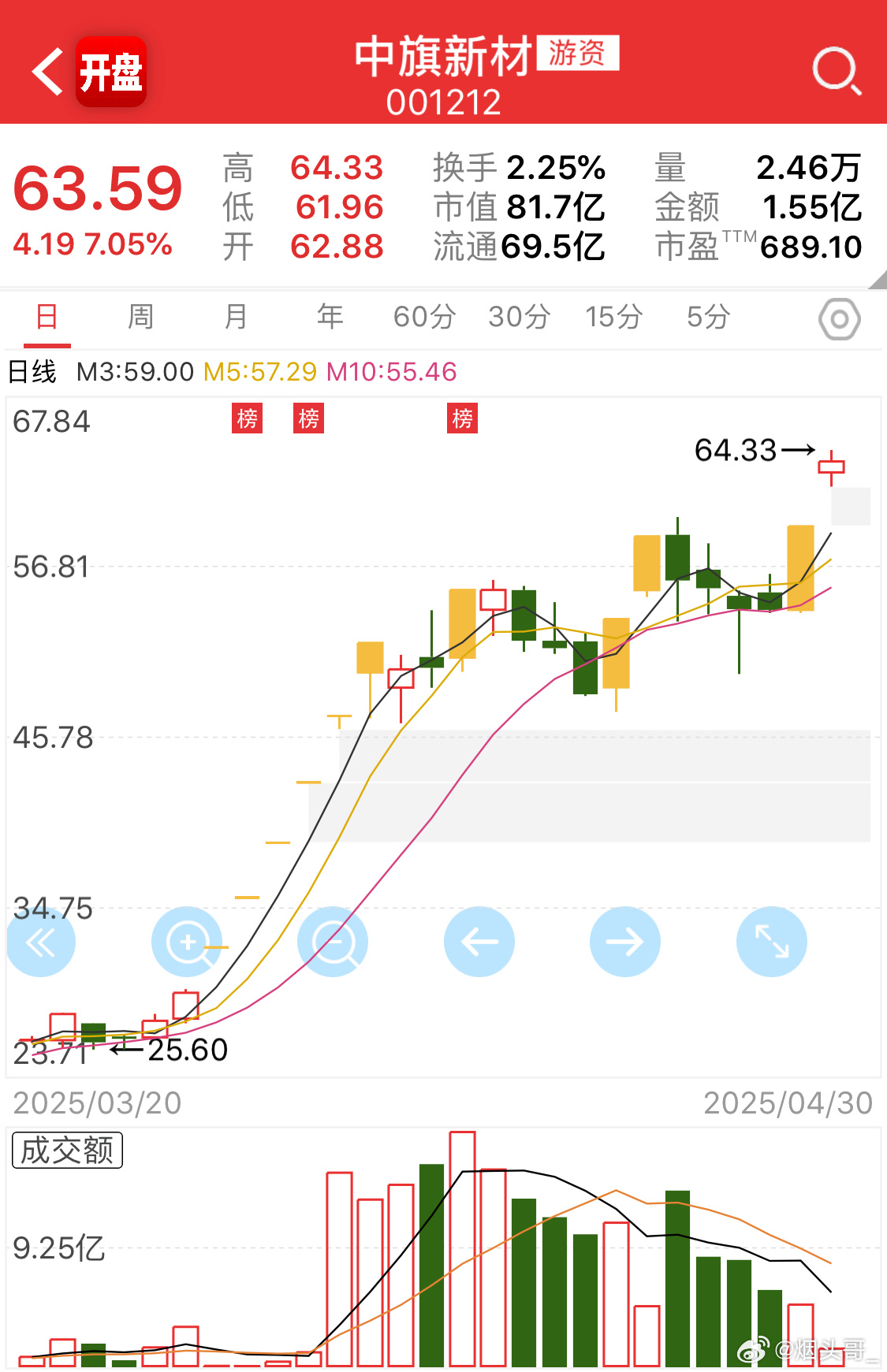This screenshot has height=1372, width=887.
Task: Expand the chart to full screen
Action: (771, 942)
